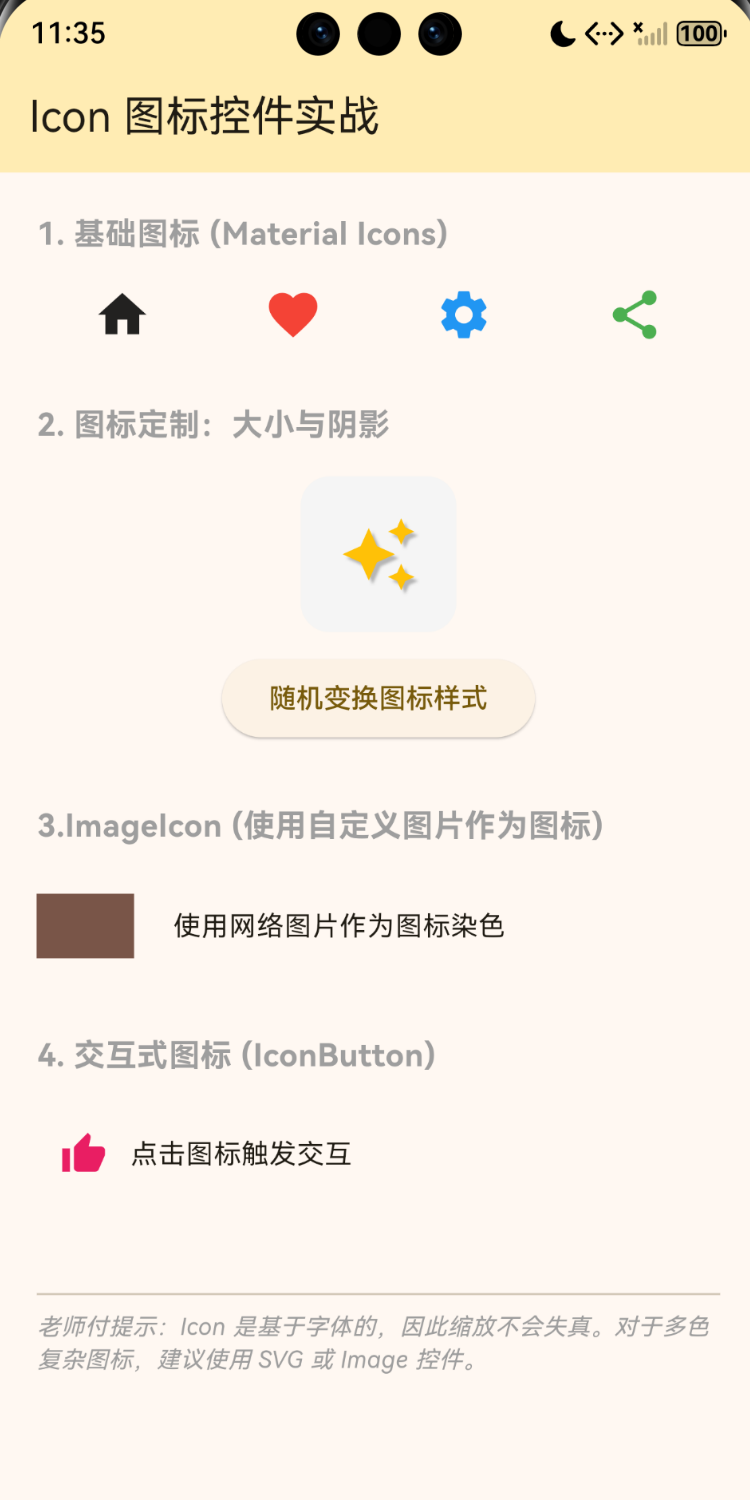
Task: Click the battery indicator showing 100
Action: tap(700, 33)
